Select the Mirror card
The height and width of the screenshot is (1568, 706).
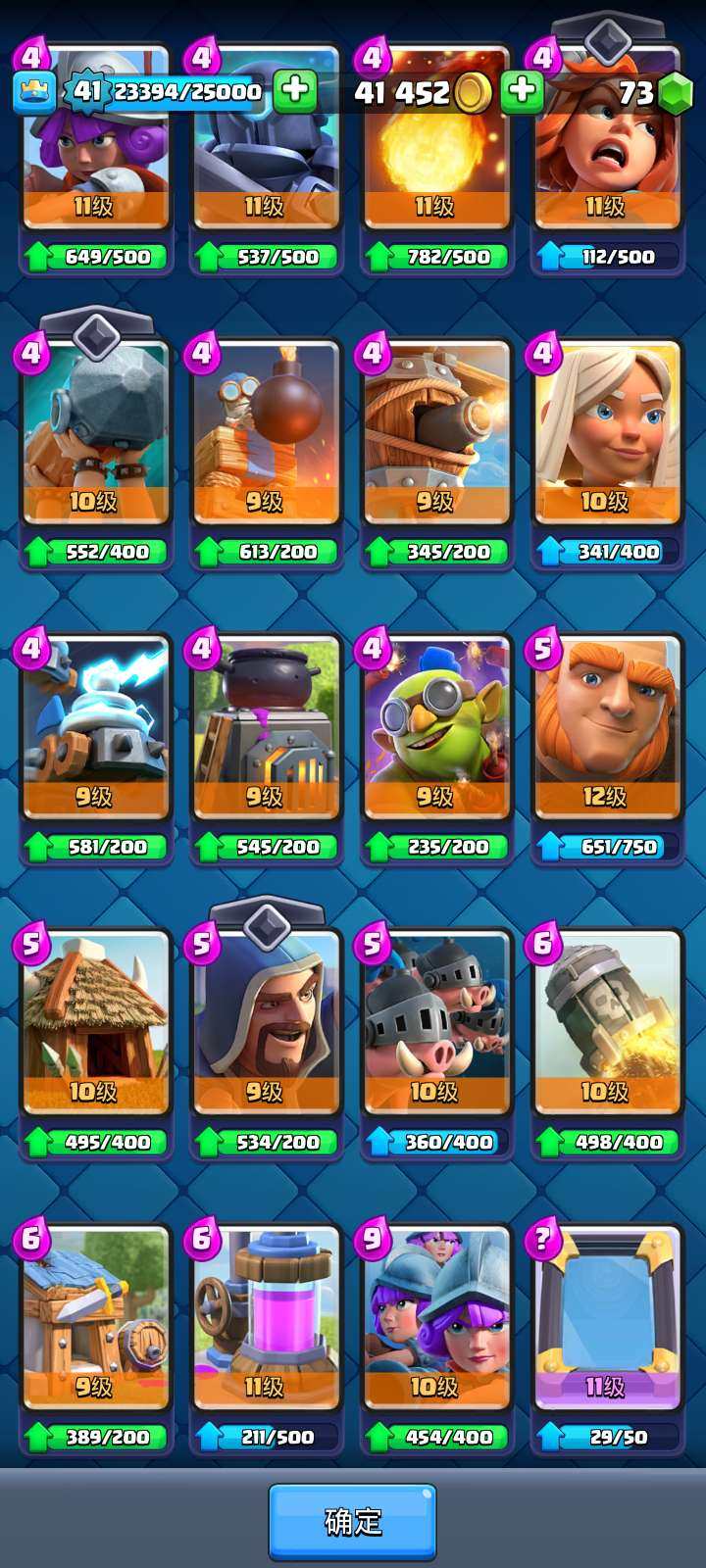(x=606, y=1318)
